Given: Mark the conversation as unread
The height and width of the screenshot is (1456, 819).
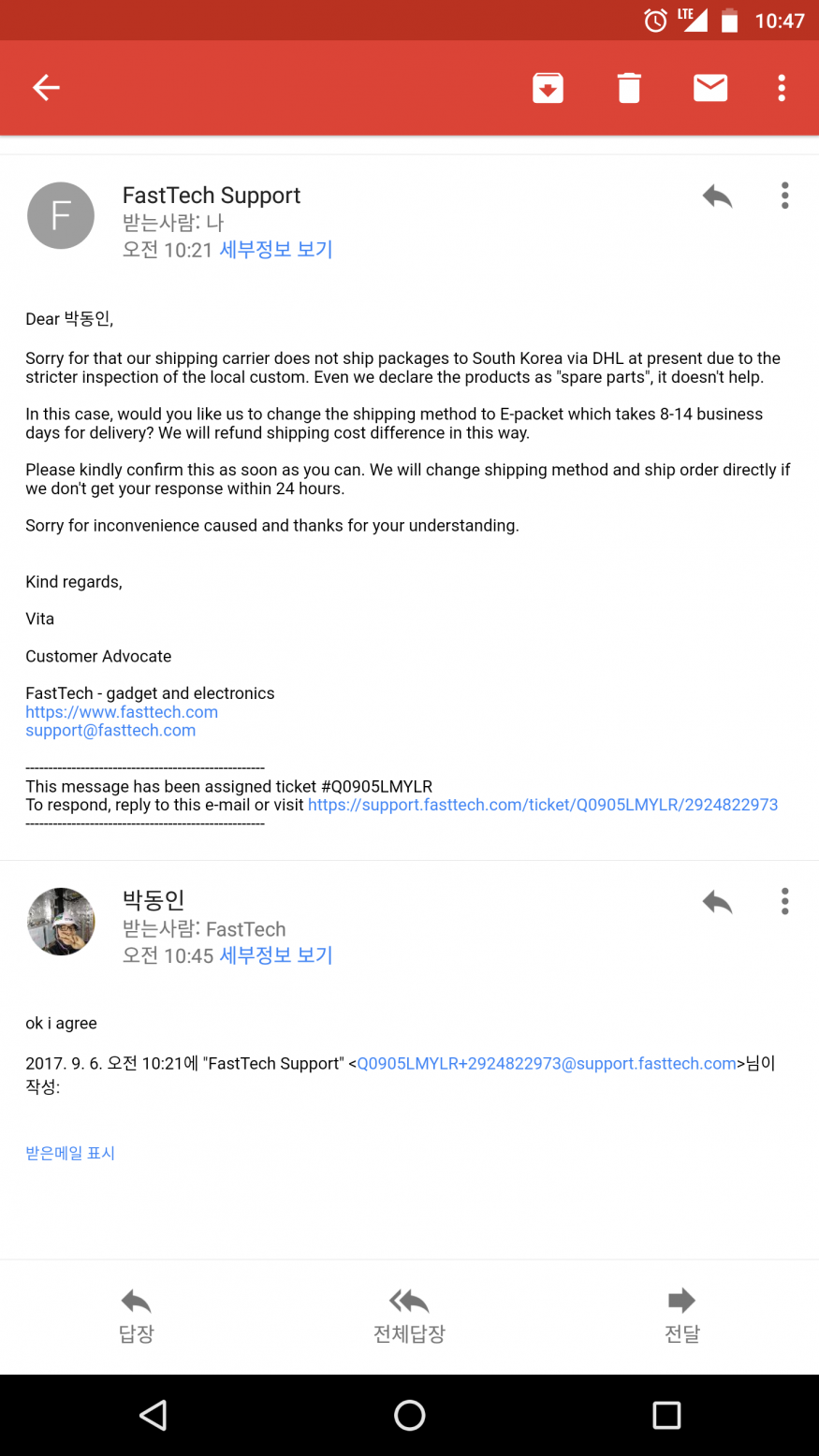Looking at the screenshot, I should pyautogui.click(x=710, y=88).
